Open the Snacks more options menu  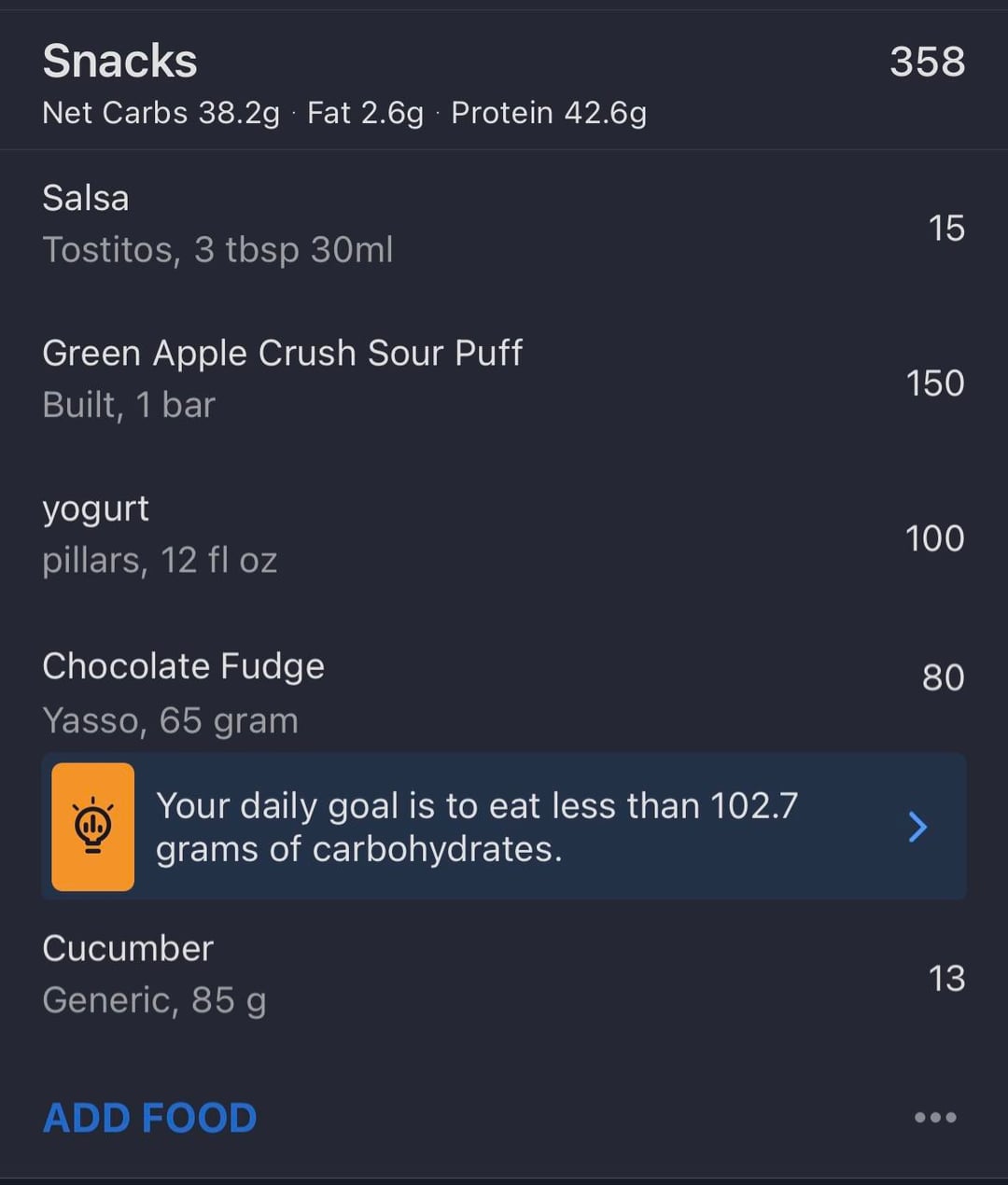point(935,1118)
